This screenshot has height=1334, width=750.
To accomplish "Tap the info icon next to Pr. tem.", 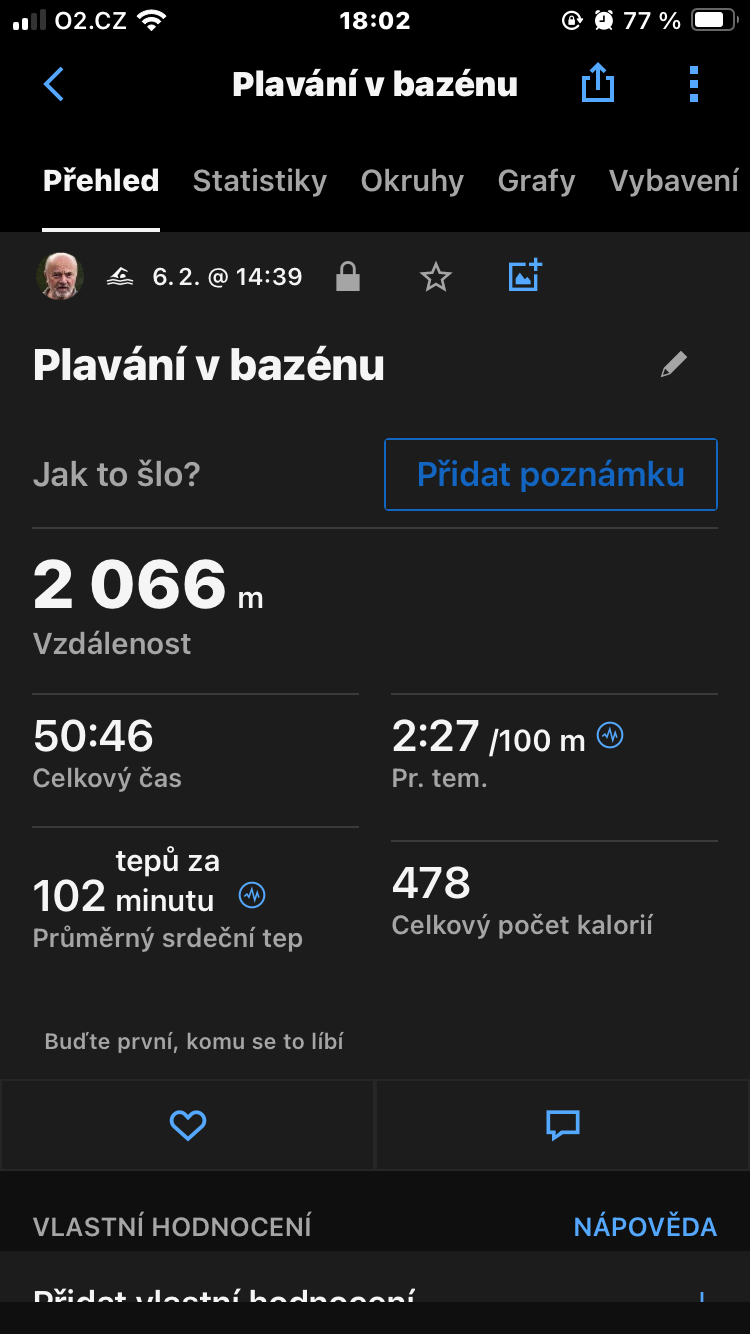I will (610, 736).
